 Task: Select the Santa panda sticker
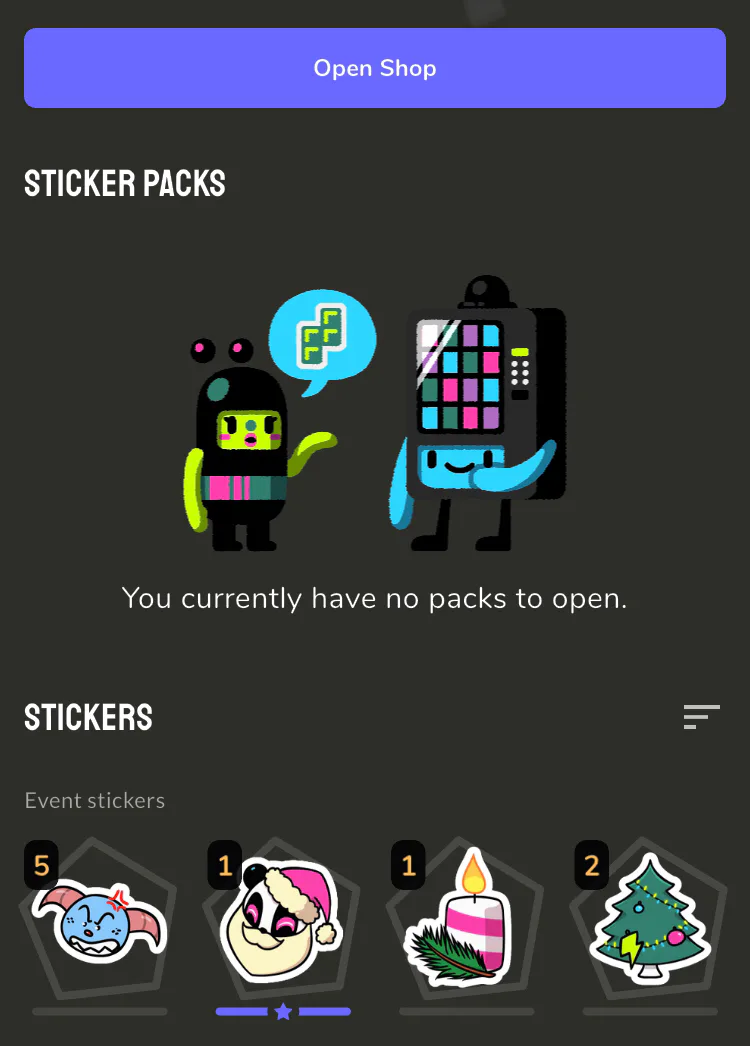tap(281, 921)
